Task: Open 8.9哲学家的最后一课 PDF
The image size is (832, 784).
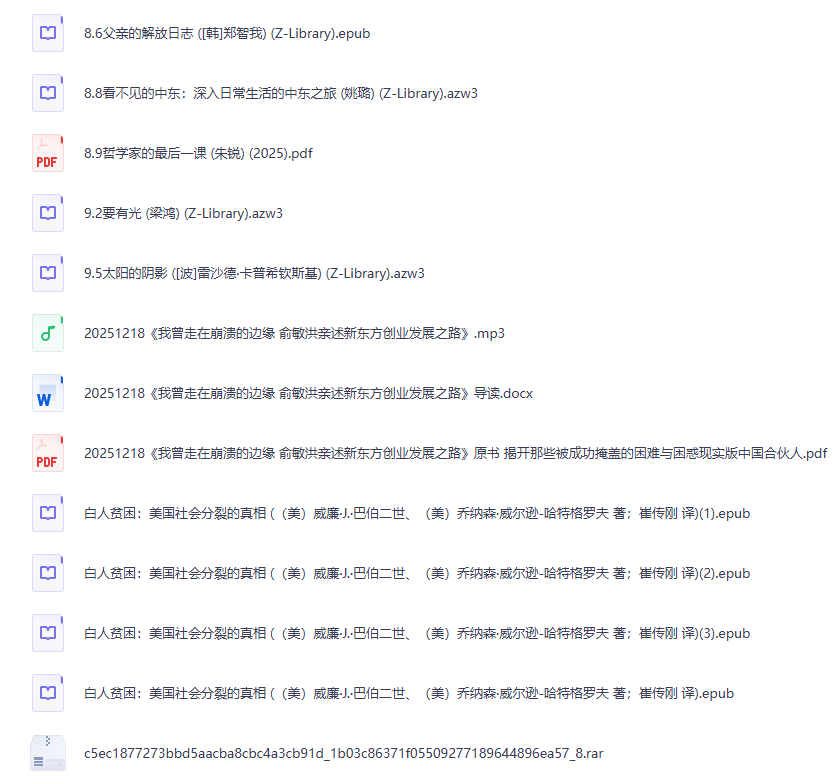Action: point(198,153)
